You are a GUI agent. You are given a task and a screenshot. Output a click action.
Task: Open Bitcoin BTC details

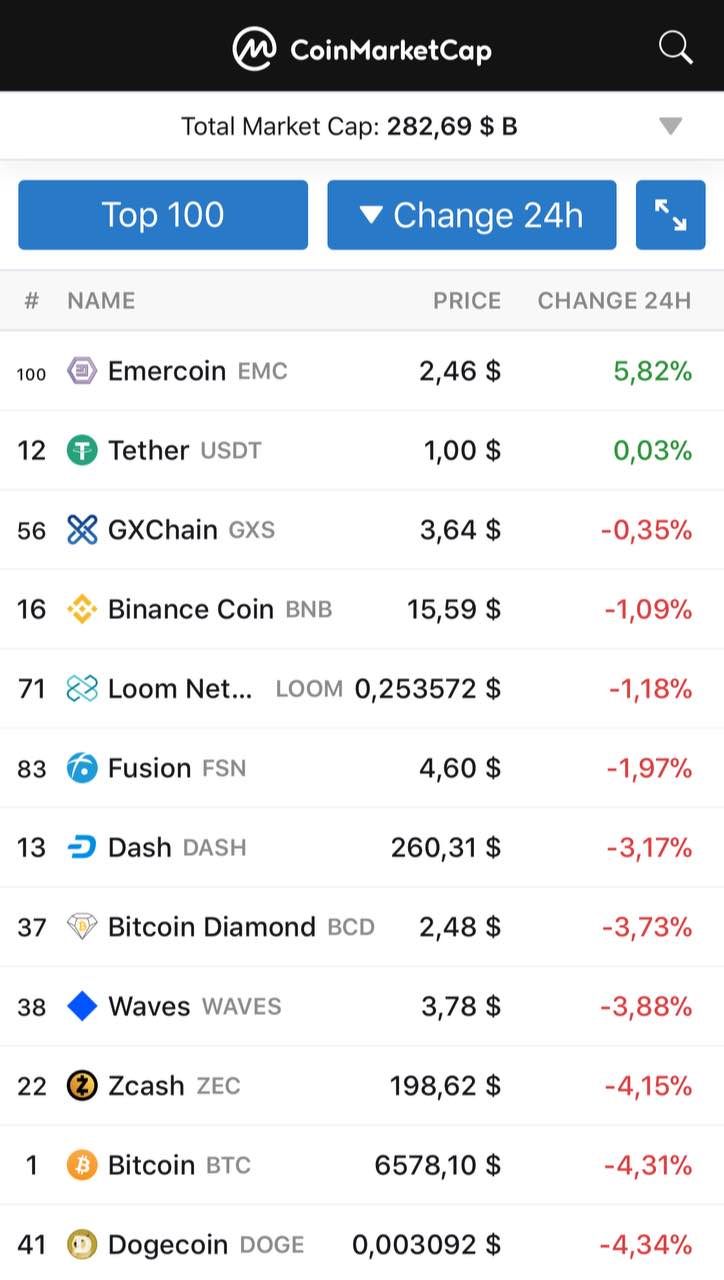click(x=362, y=1165)
